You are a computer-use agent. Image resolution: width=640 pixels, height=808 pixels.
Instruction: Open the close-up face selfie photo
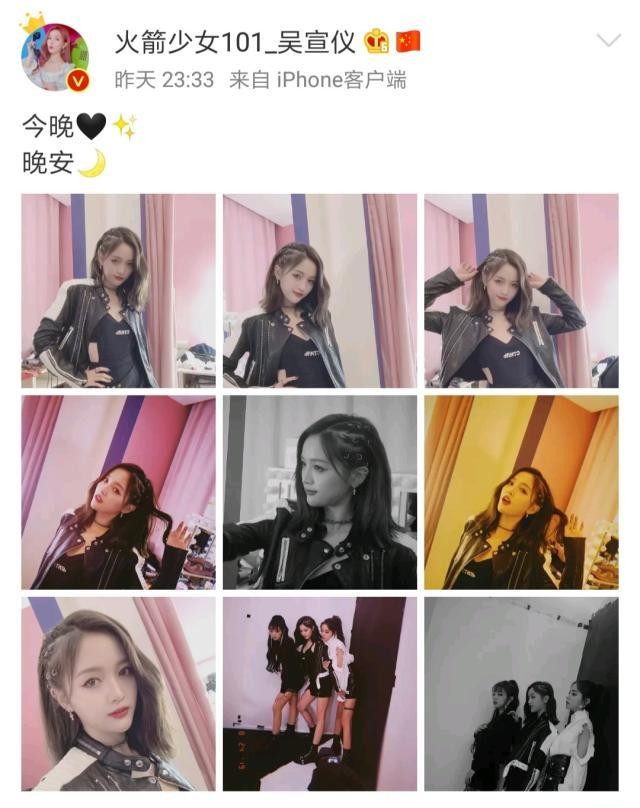tap(118, 693)
